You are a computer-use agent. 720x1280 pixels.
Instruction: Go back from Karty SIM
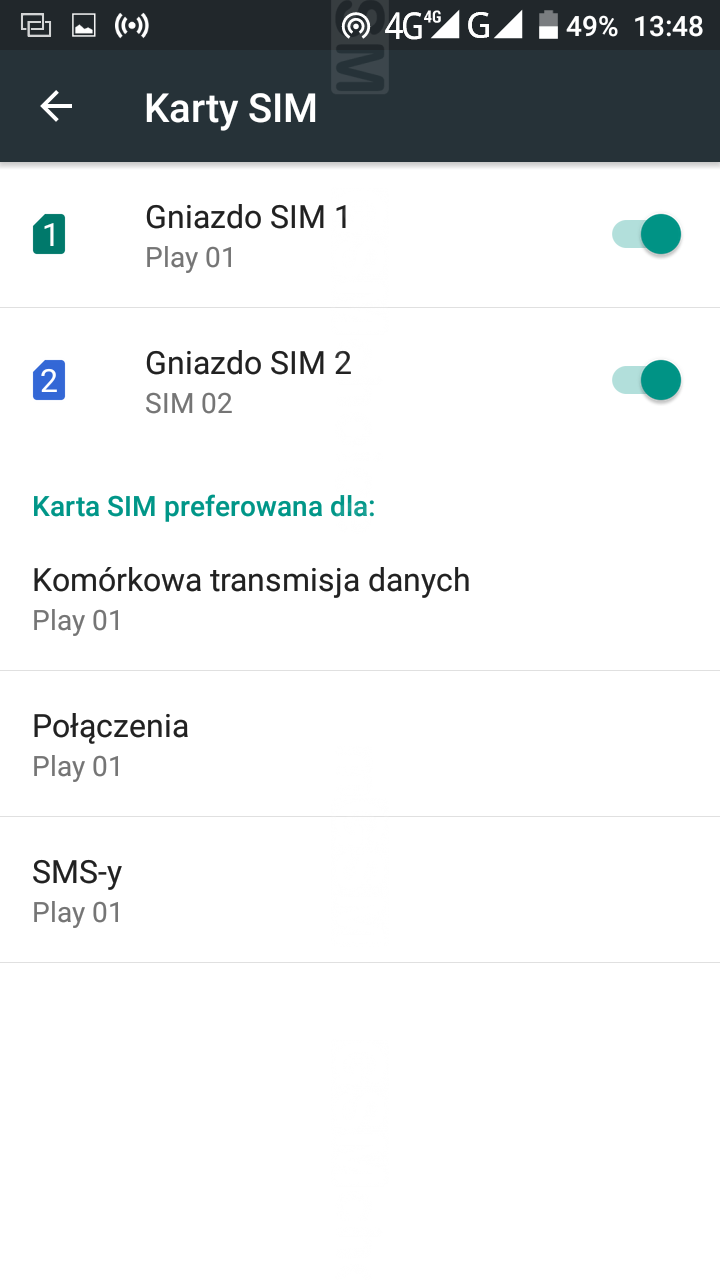[x=56, y=107]
